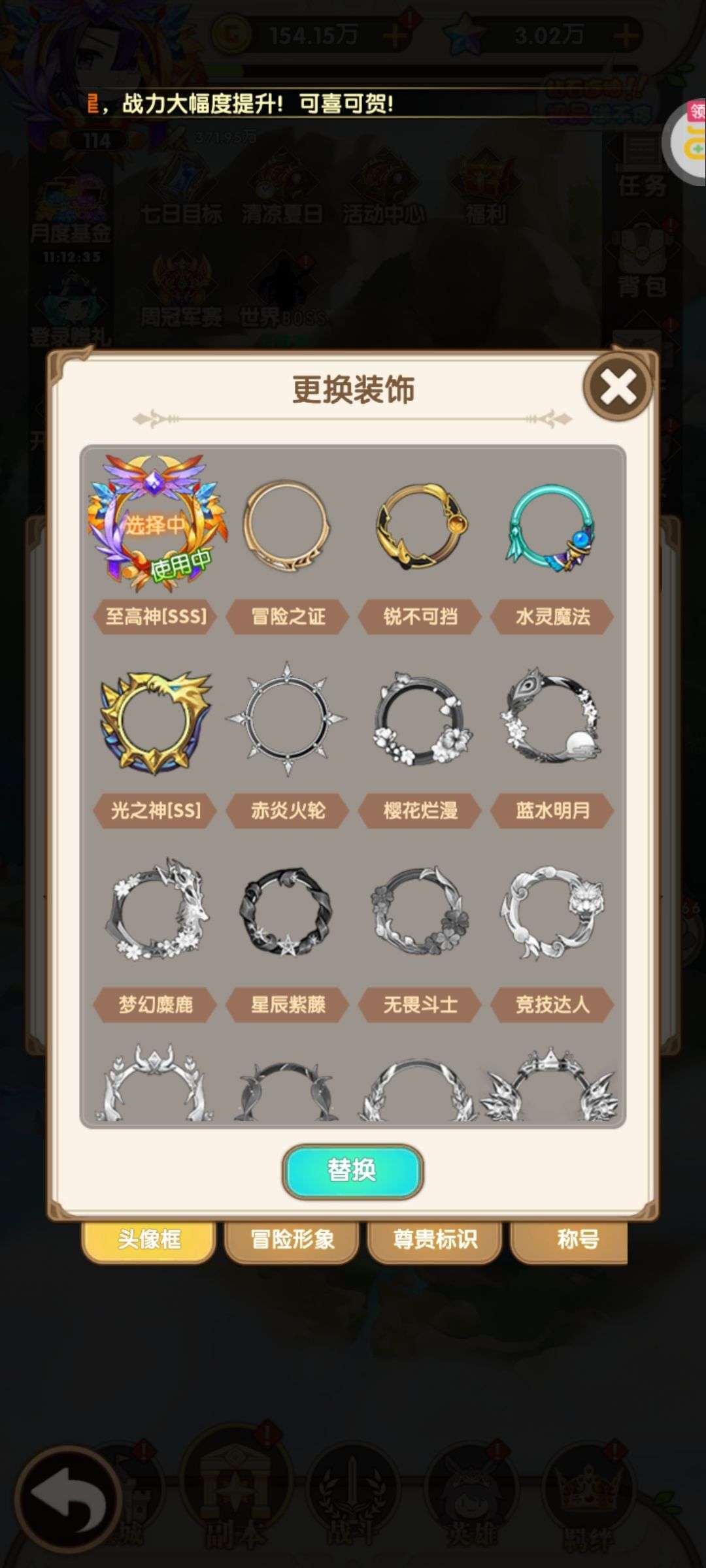Switch to the 头像框 tab
The height and width of the screenshot is (1568, 706).
coord(149,1240)
